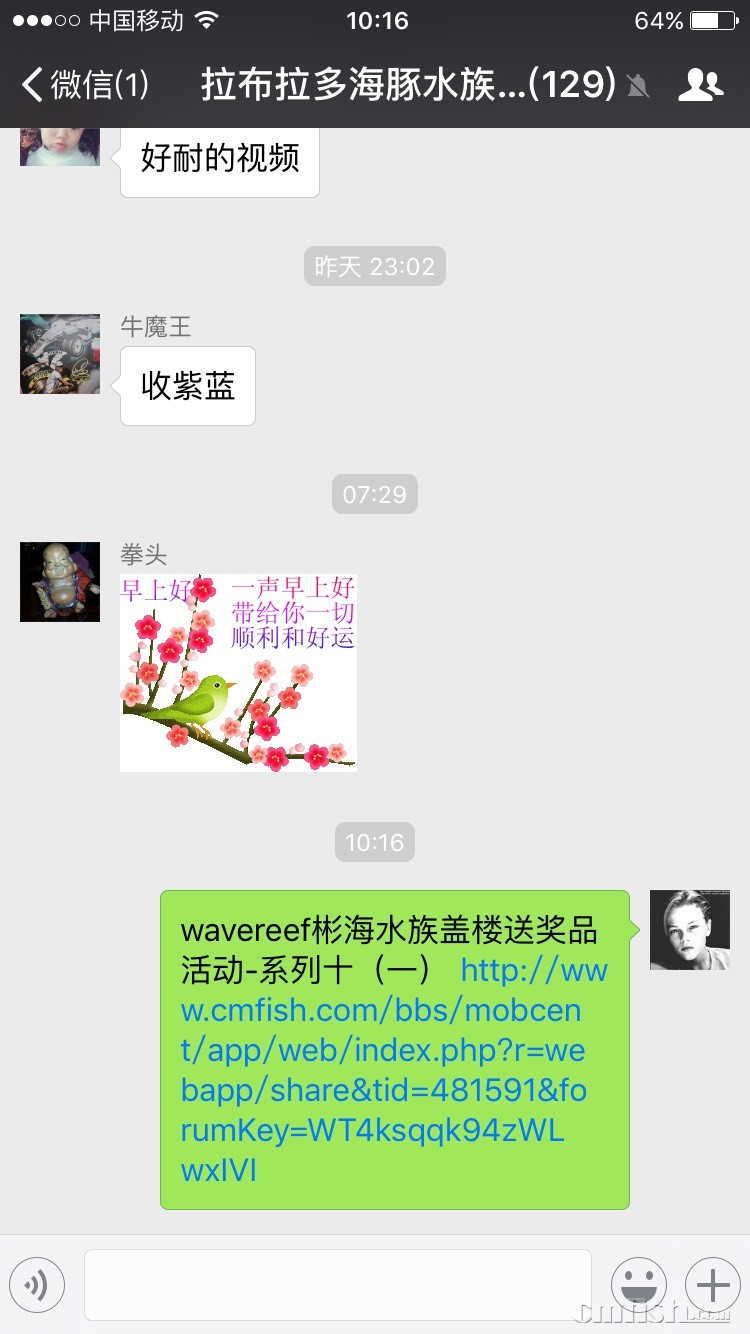
Task: Open the emoji sticker panel
Action: point(639,1285)
